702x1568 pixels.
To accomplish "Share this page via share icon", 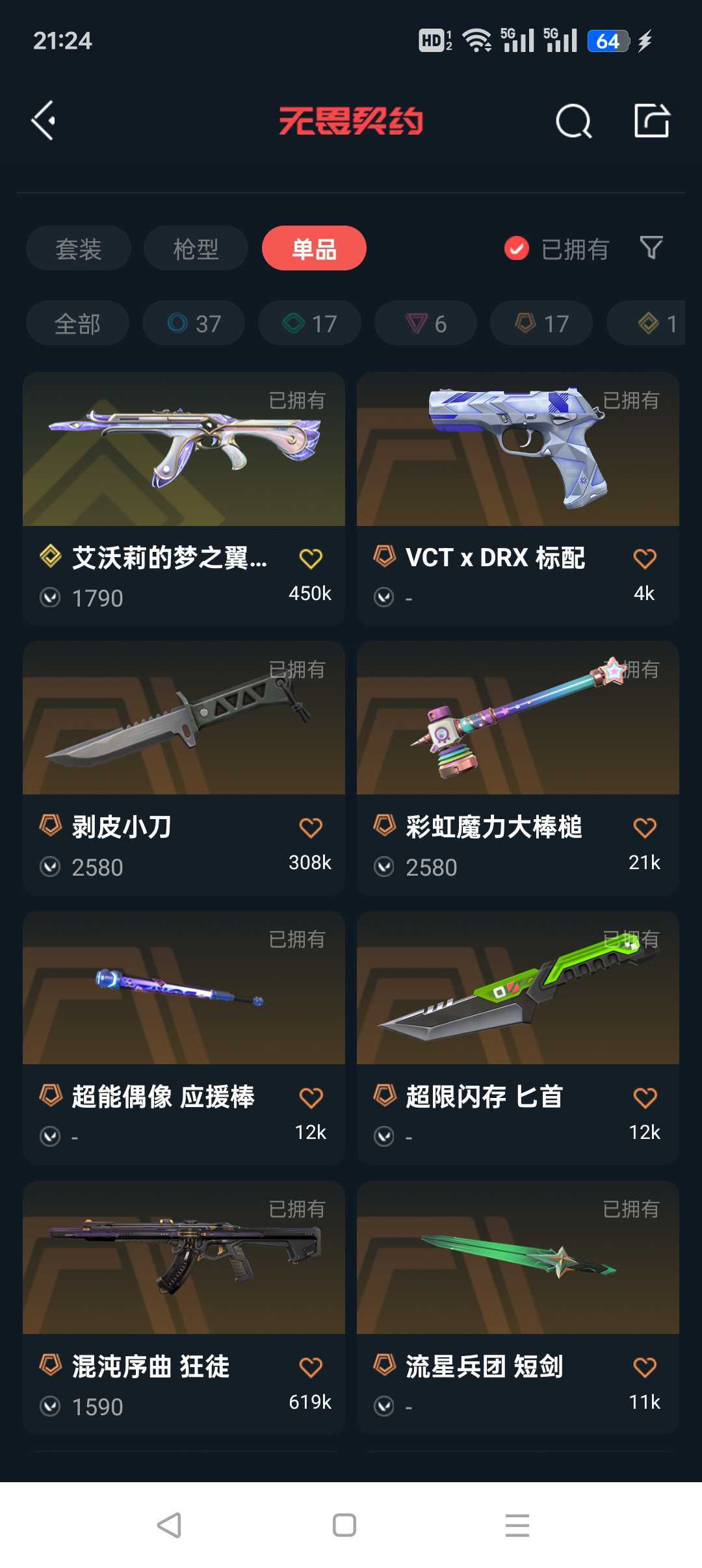I will 651,121.
